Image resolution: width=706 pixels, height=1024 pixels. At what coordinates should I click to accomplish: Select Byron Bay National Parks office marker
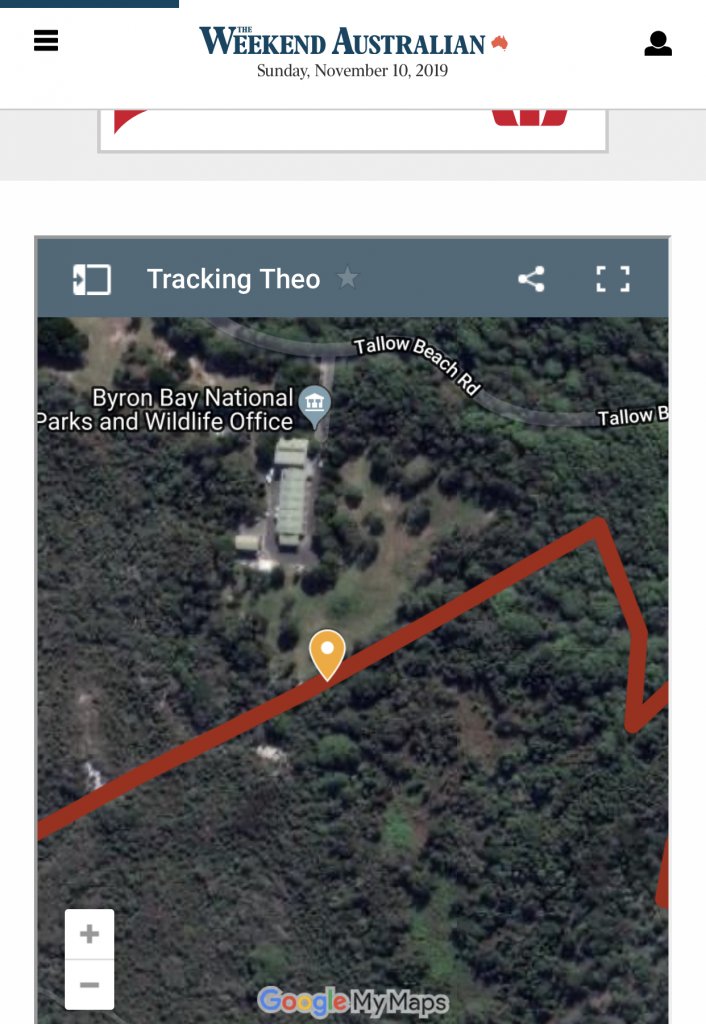pos(316,405)
